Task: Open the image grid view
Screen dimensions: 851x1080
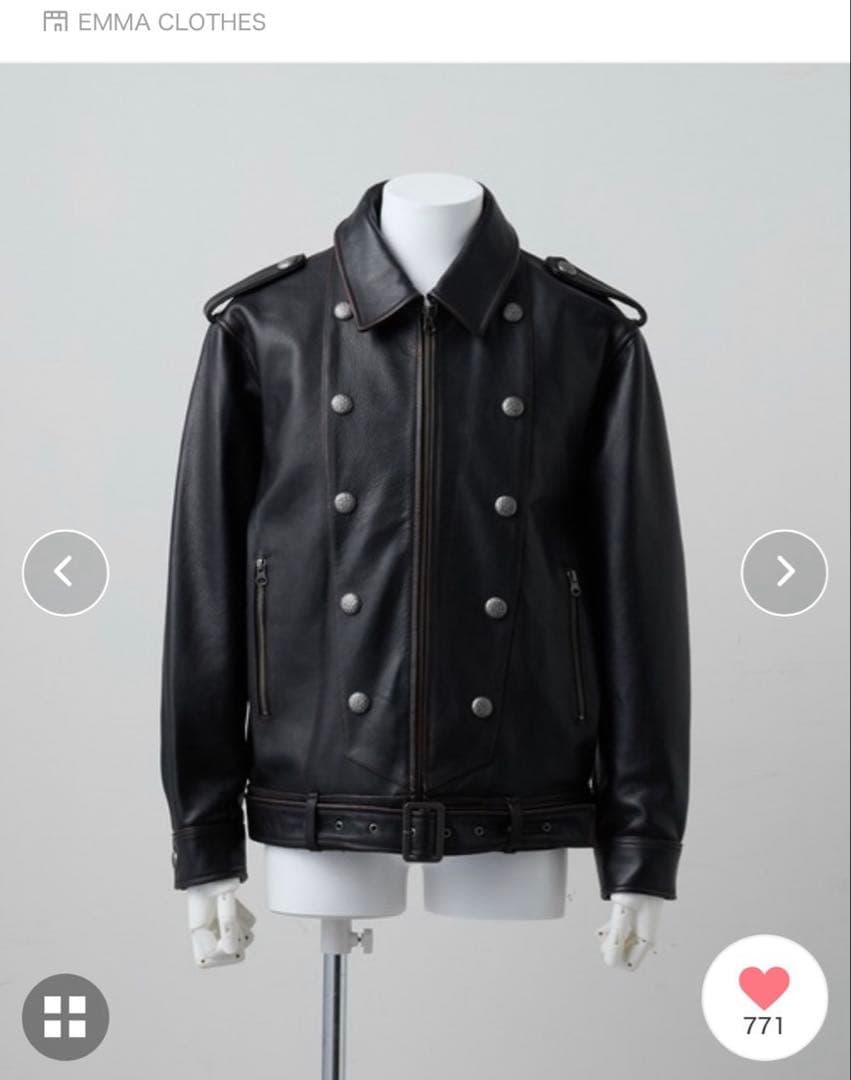Action: tap(65, 1016)
